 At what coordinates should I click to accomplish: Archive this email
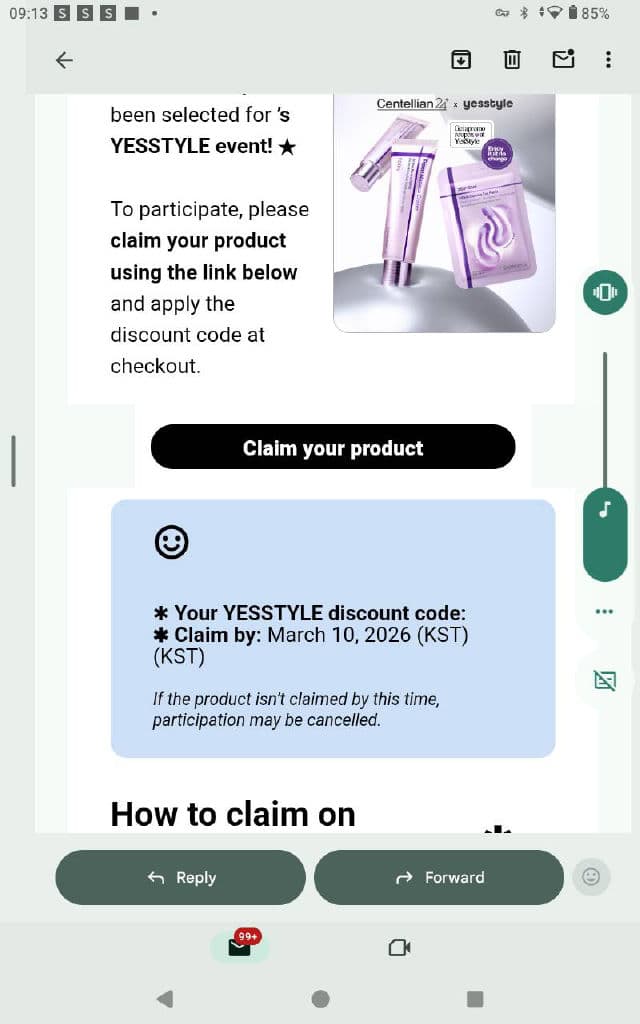461,60
